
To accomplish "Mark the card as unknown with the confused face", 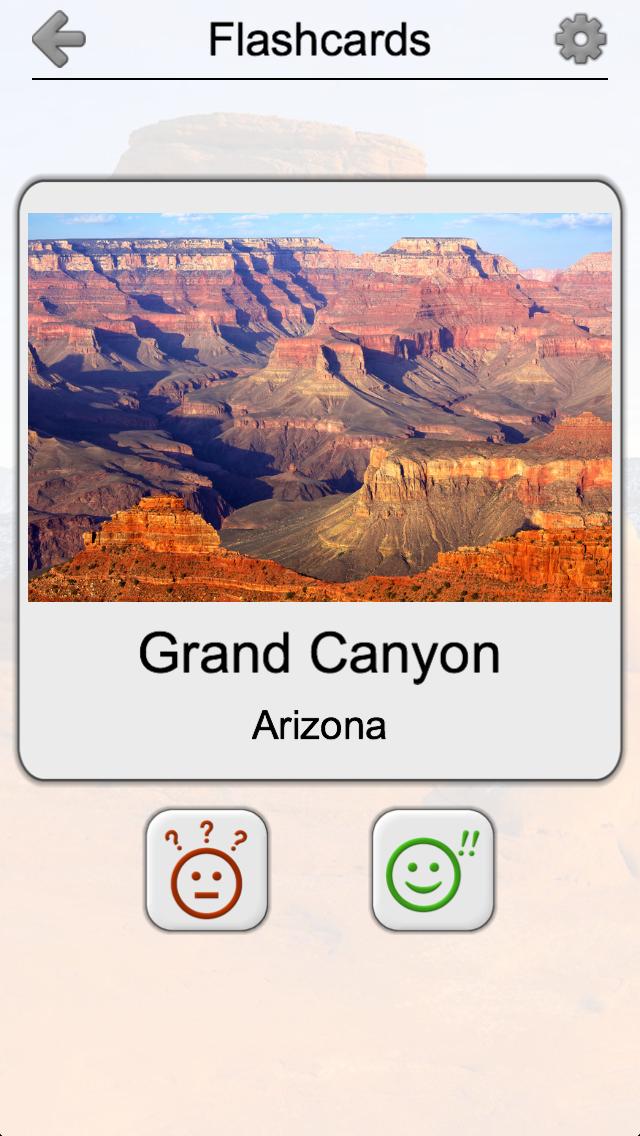I will pos(207,869).
